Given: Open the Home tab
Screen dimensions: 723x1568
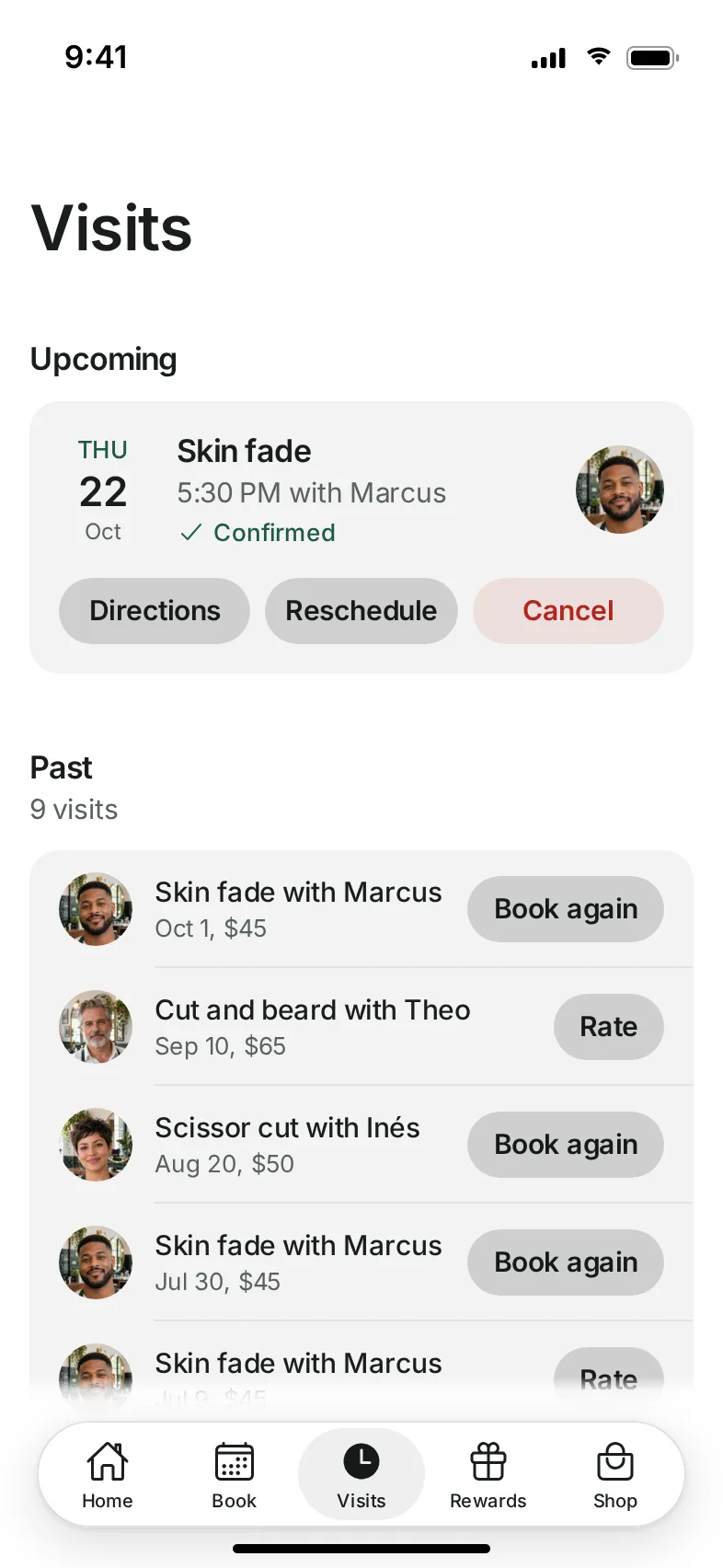Looking at the screenshot, I should point(108,1475).
